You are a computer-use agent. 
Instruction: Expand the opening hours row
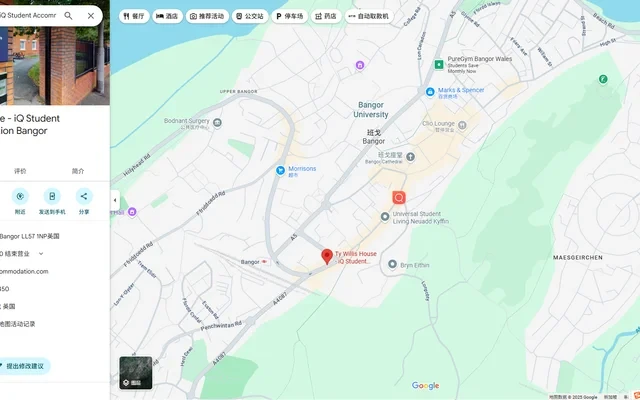tap(41, 253)
